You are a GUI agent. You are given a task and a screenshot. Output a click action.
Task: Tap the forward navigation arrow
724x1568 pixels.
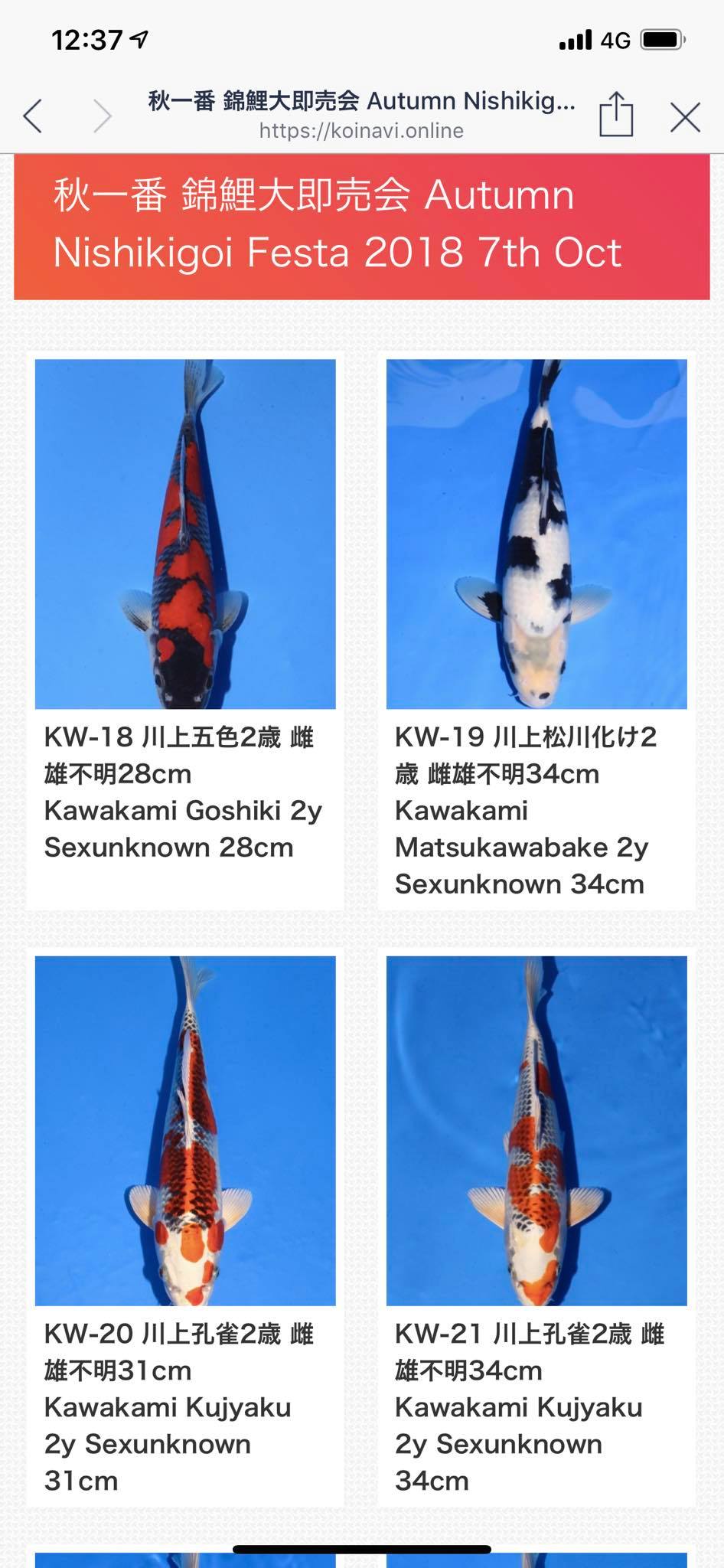103,116
